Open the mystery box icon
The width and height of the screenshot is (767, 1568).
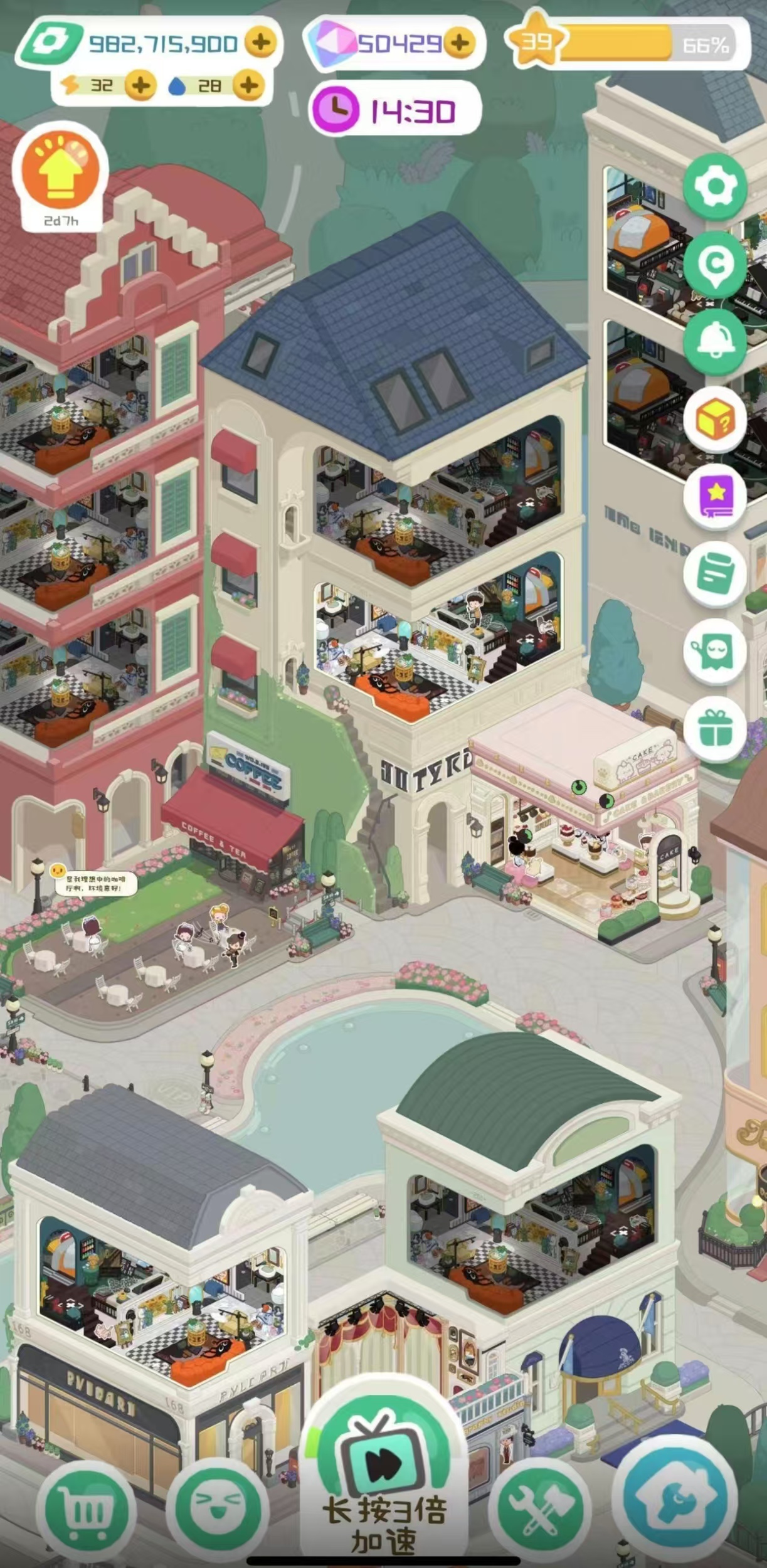click(x=716, y=420)
